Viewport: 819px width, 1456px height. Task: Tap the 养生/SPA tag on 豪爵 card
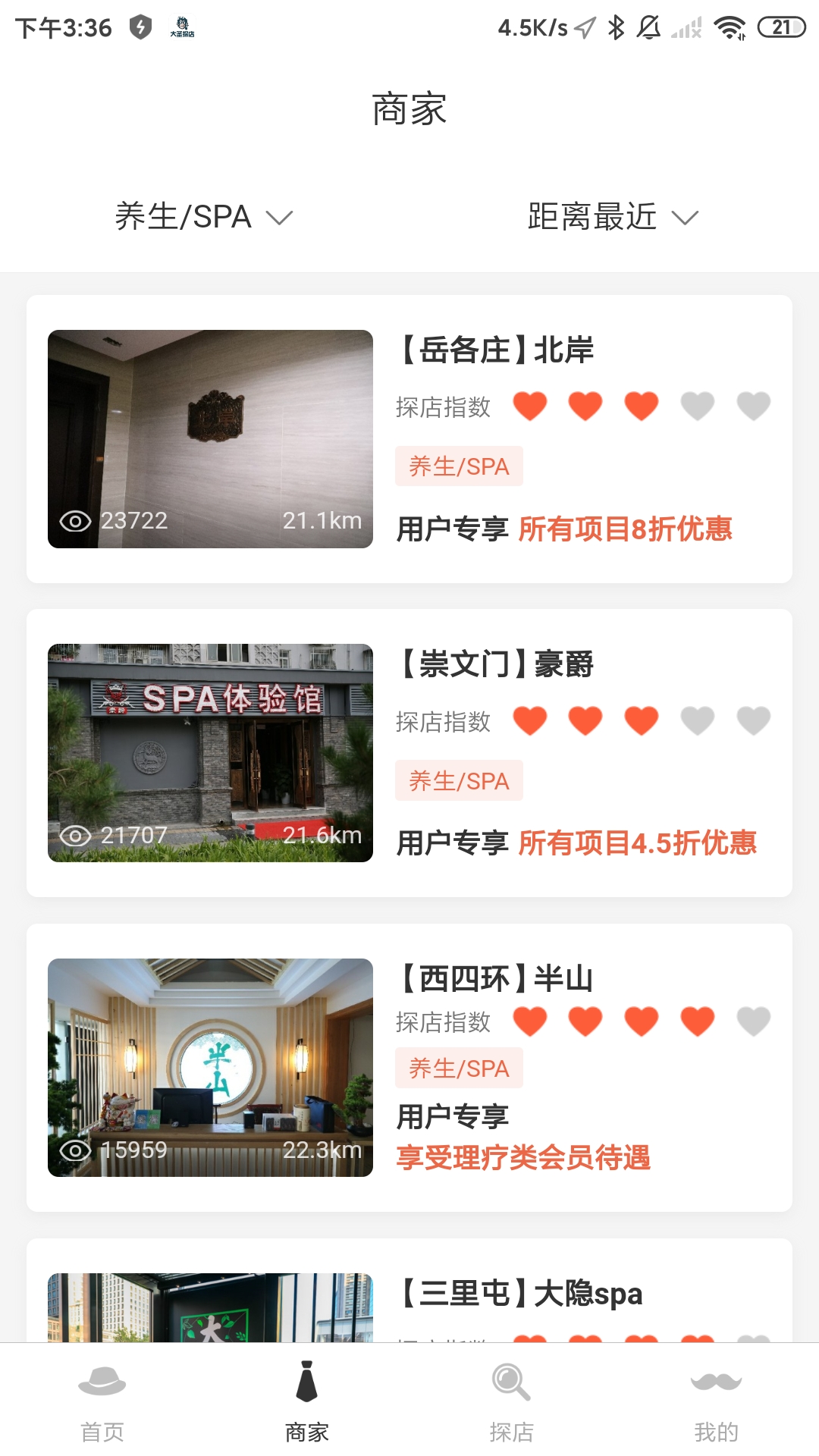click(x=459, y=780)
